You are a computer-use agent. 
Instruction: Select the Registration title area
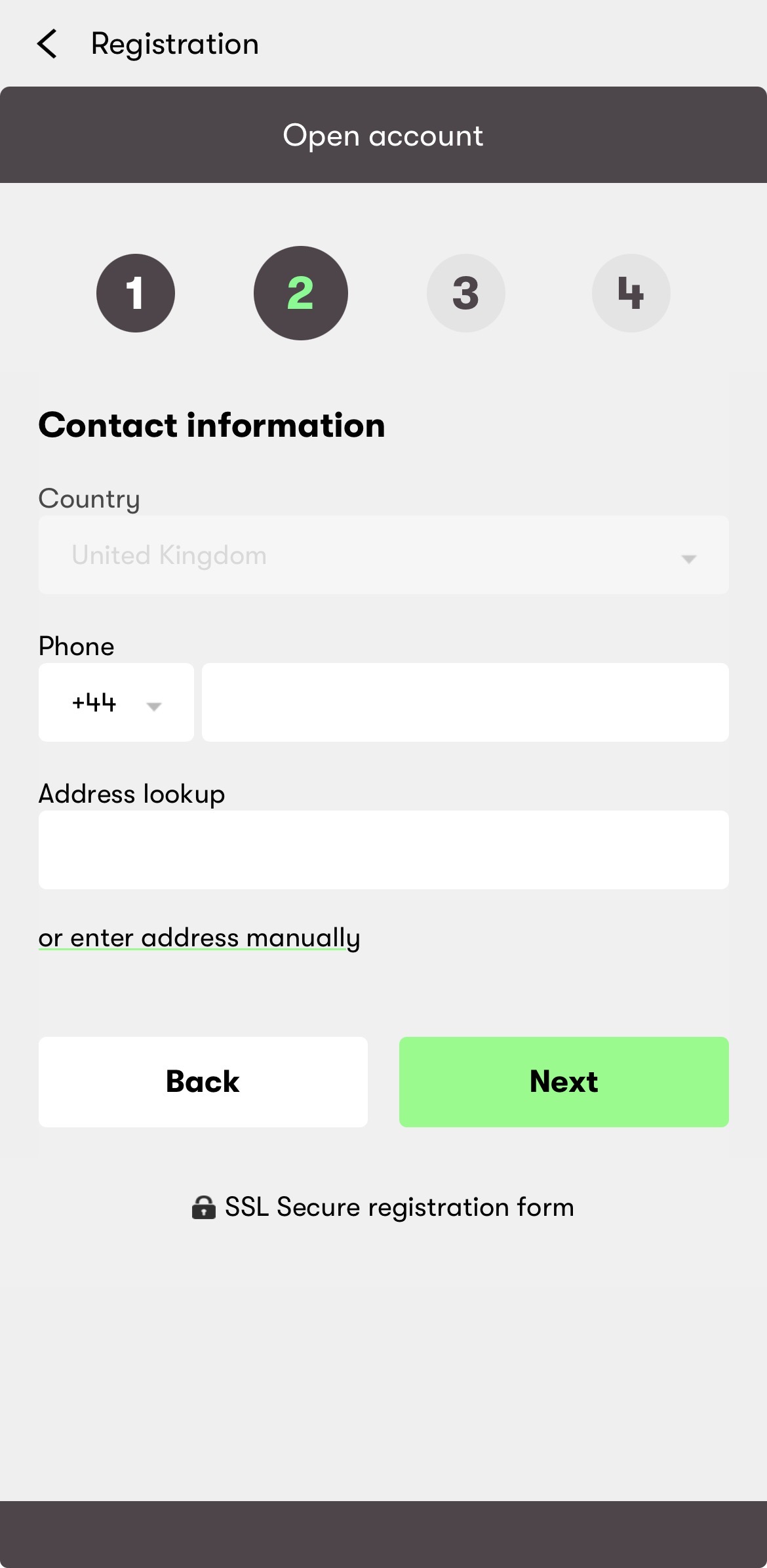[174, 43]
